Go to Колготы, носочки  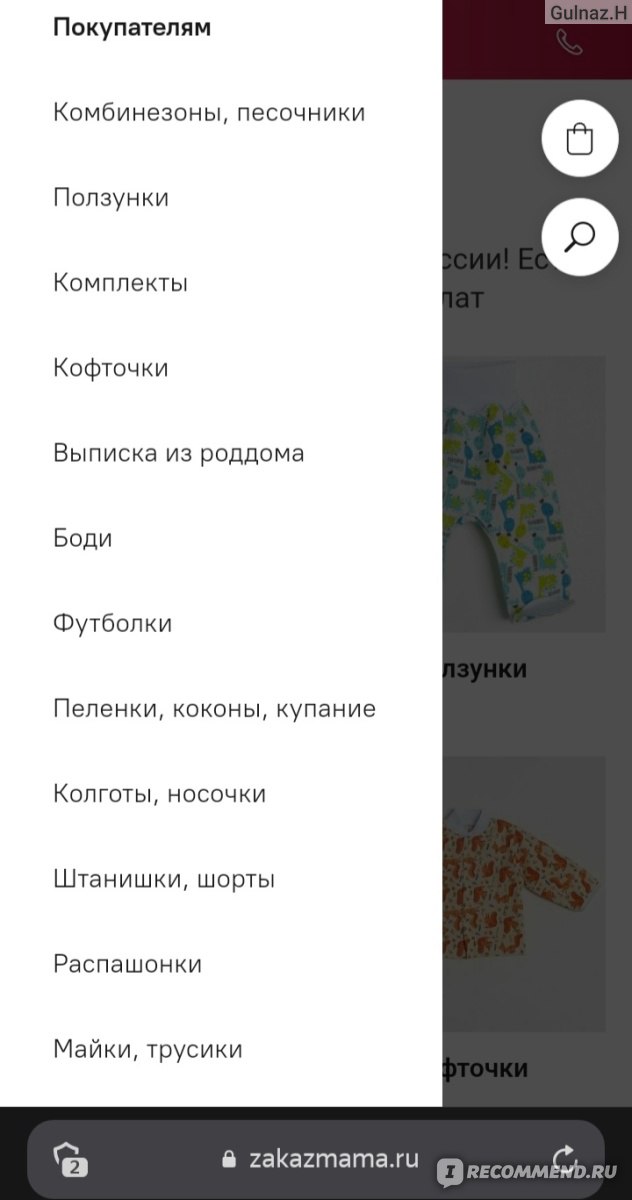(x=160, y=794)
